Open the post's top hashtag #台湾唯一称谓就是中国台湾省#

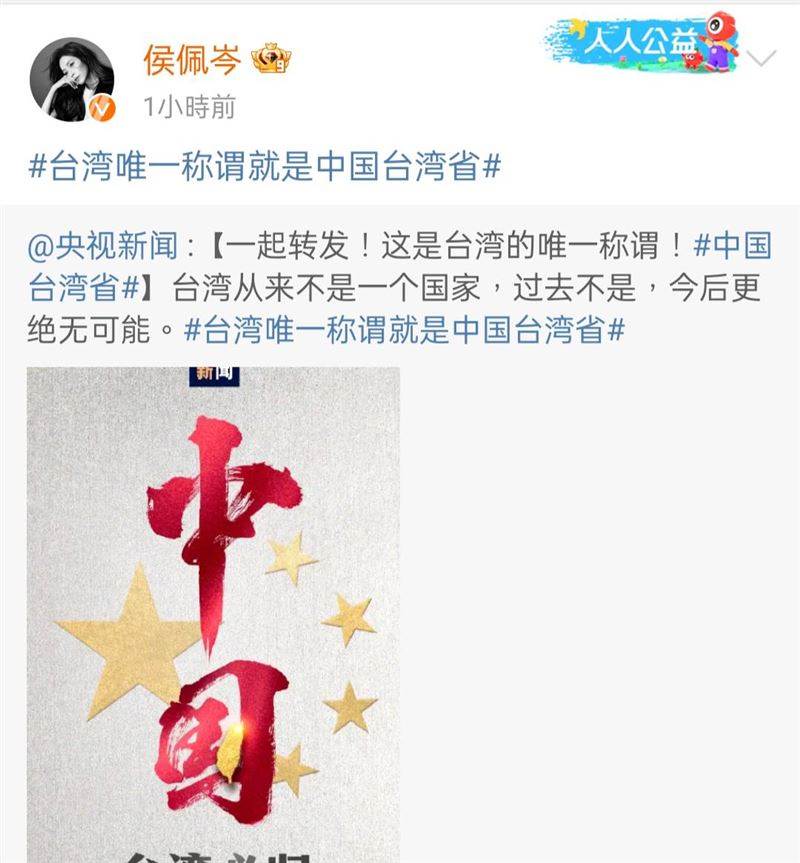coord(264,166)
